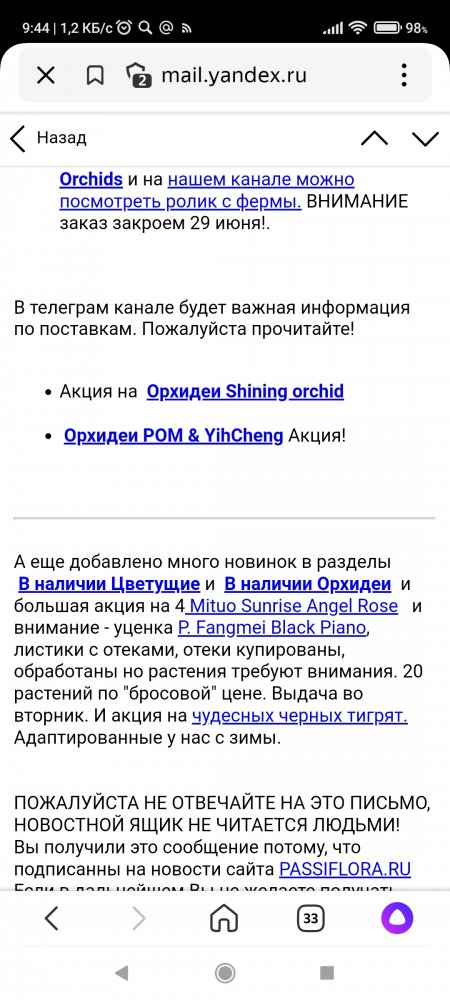450x1000 pixels.
Task: Open the link about the farm video
Action: tap(207, 191)
